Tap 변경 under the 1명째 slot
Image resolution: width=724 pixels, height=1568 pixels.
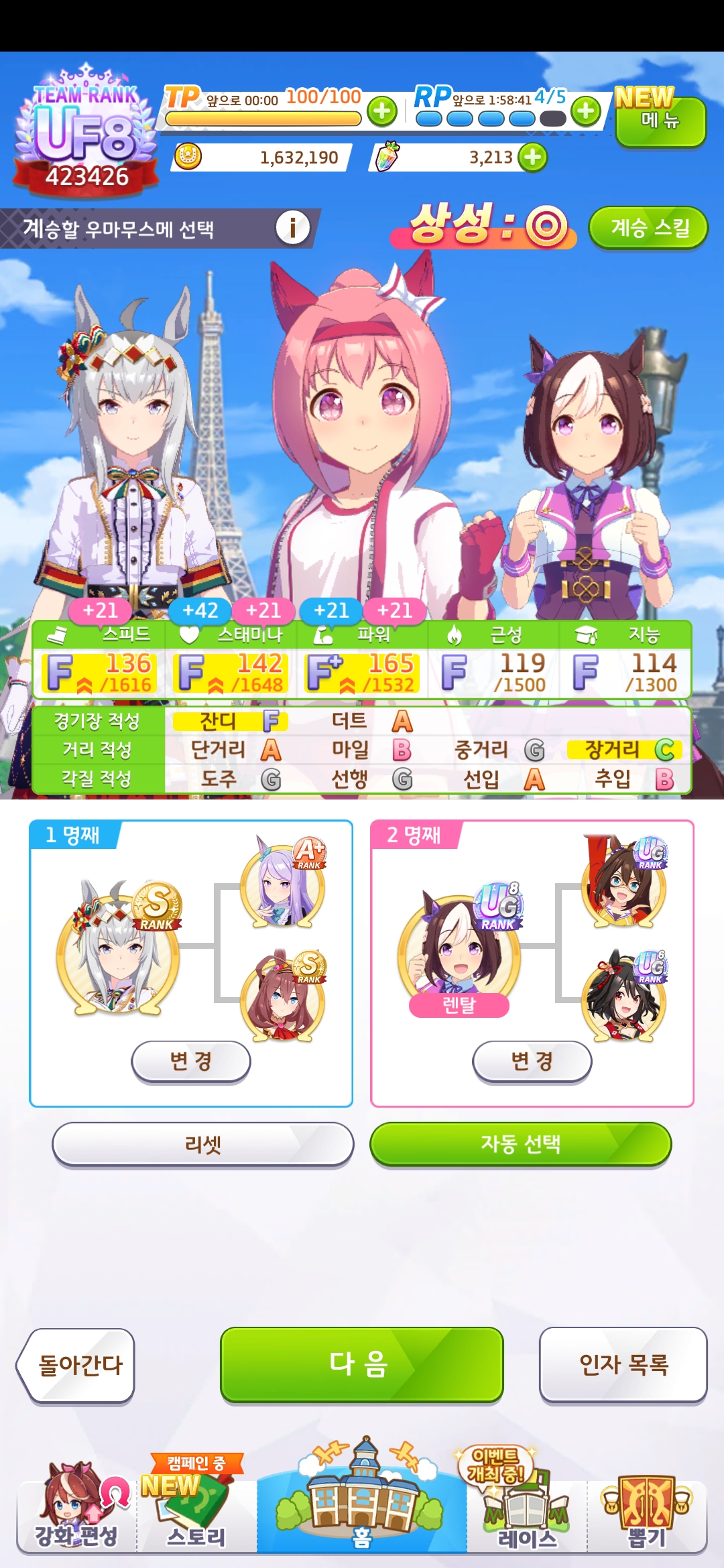191,1061
